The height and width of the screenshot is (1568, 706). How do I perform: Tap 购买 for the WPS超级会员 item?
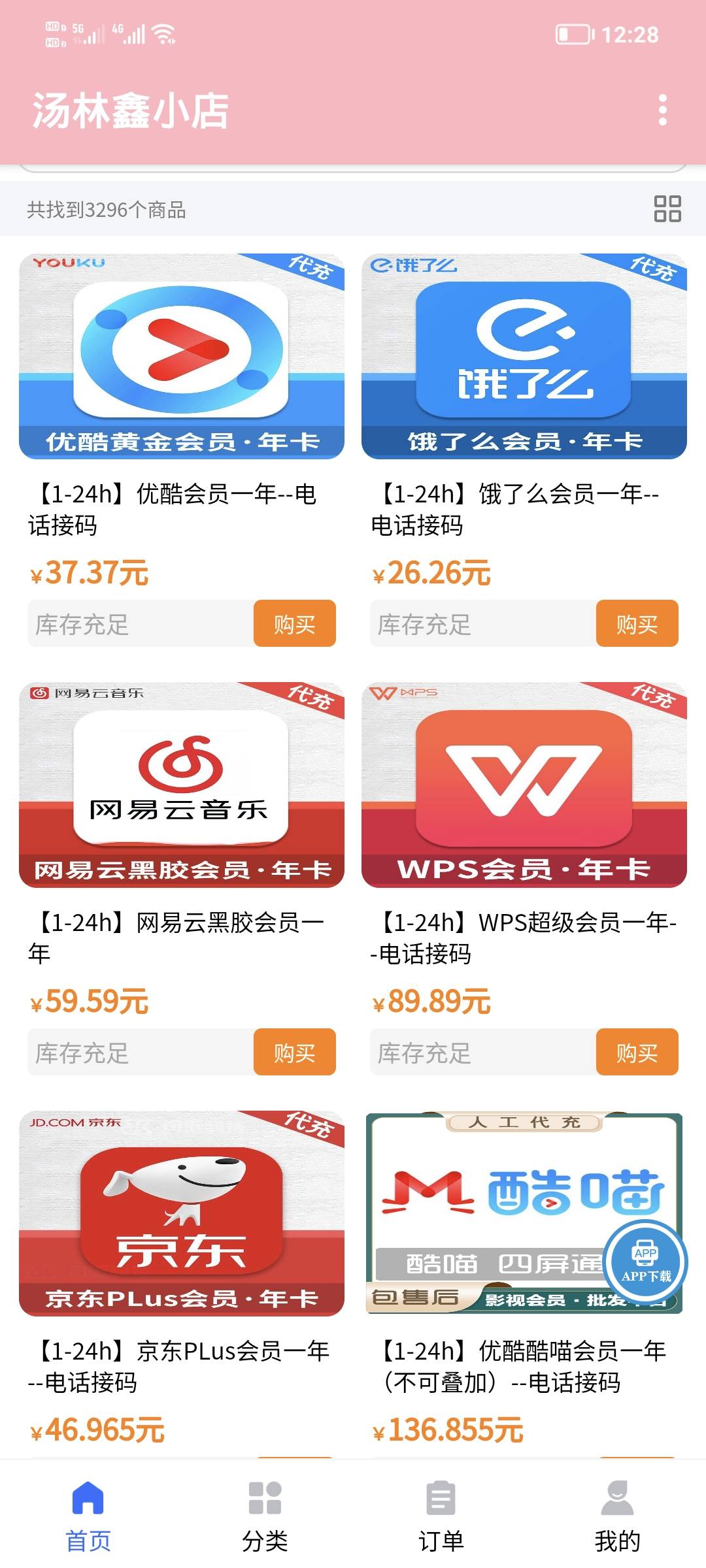click(x=637, y=1053)
